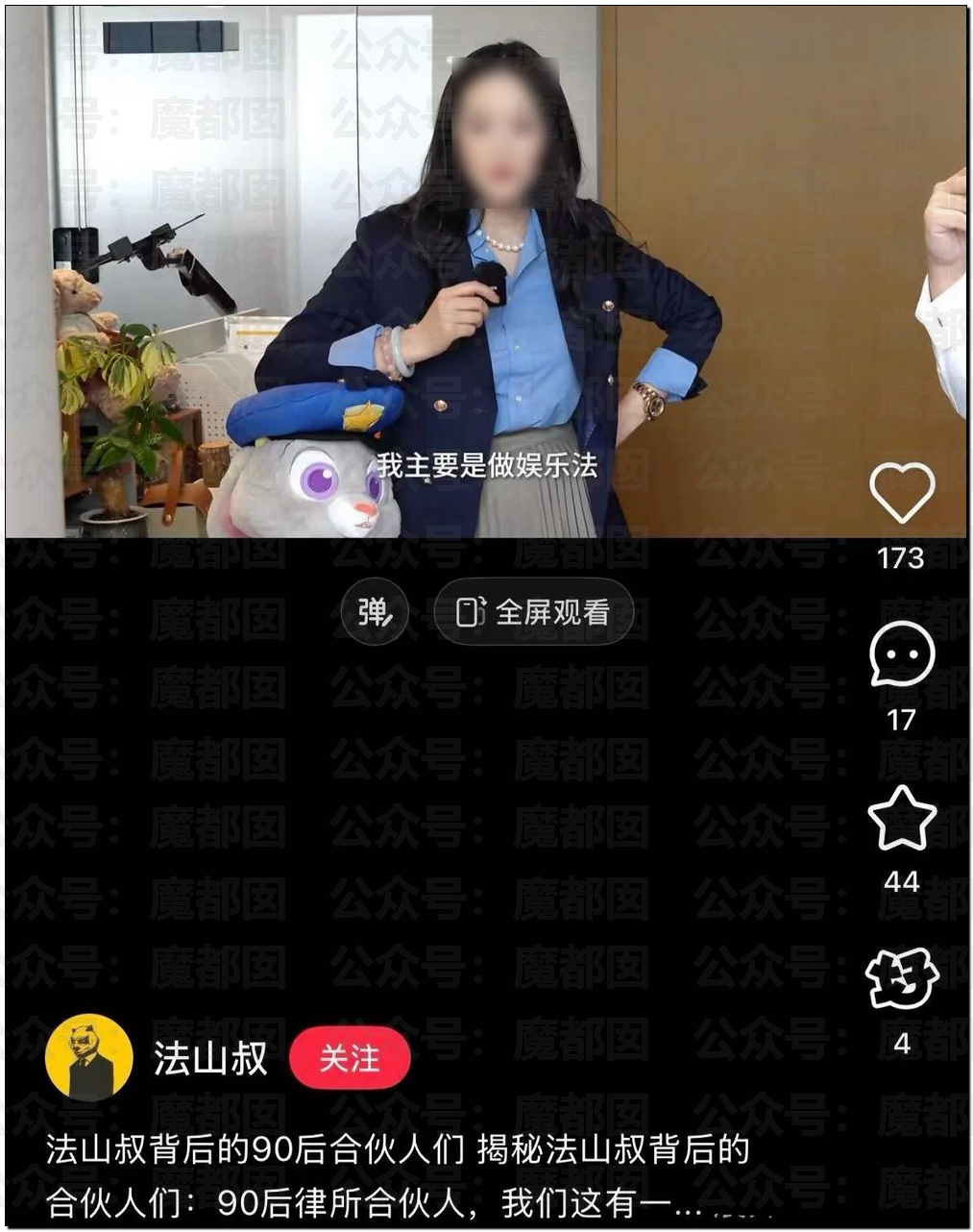The height and width of the screenshot is (1232, 973).
Task: Watch in fullscreen via 全屏观看
Action: point(534,612)
